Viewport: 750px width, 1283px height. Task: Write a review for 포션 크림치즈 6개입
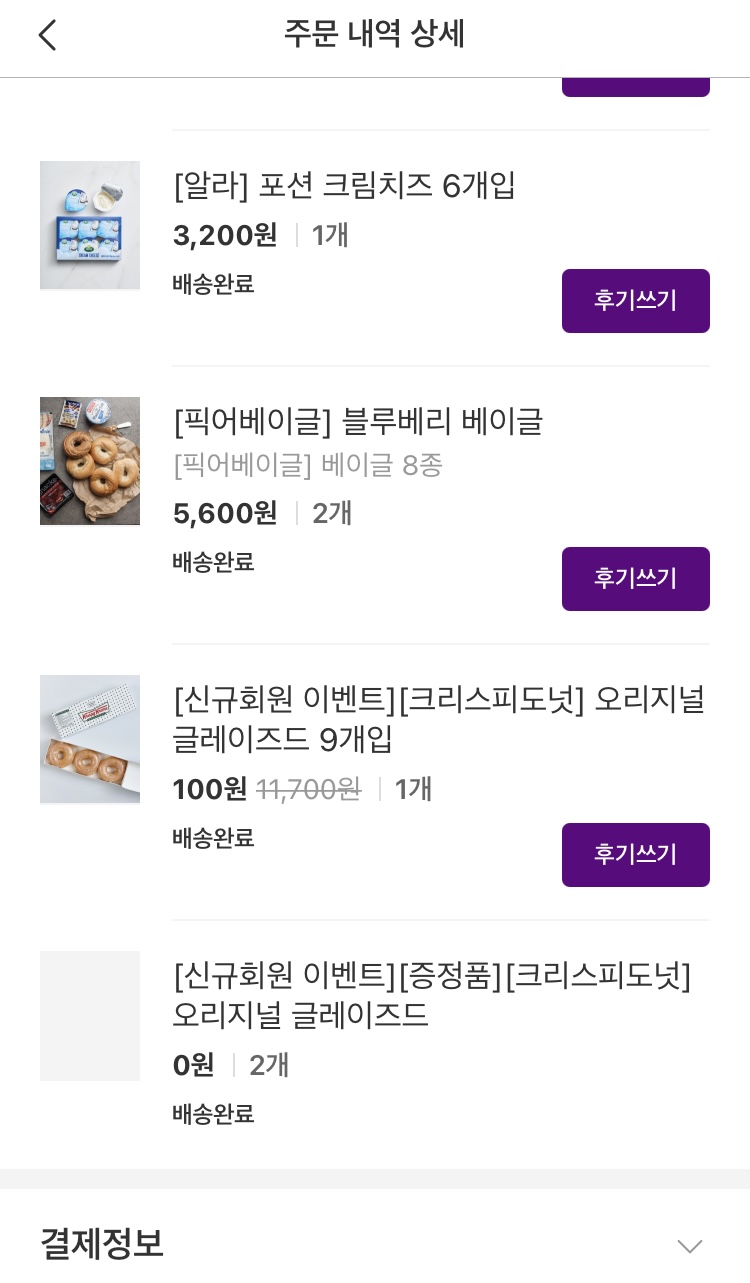(x=635, y=300)
